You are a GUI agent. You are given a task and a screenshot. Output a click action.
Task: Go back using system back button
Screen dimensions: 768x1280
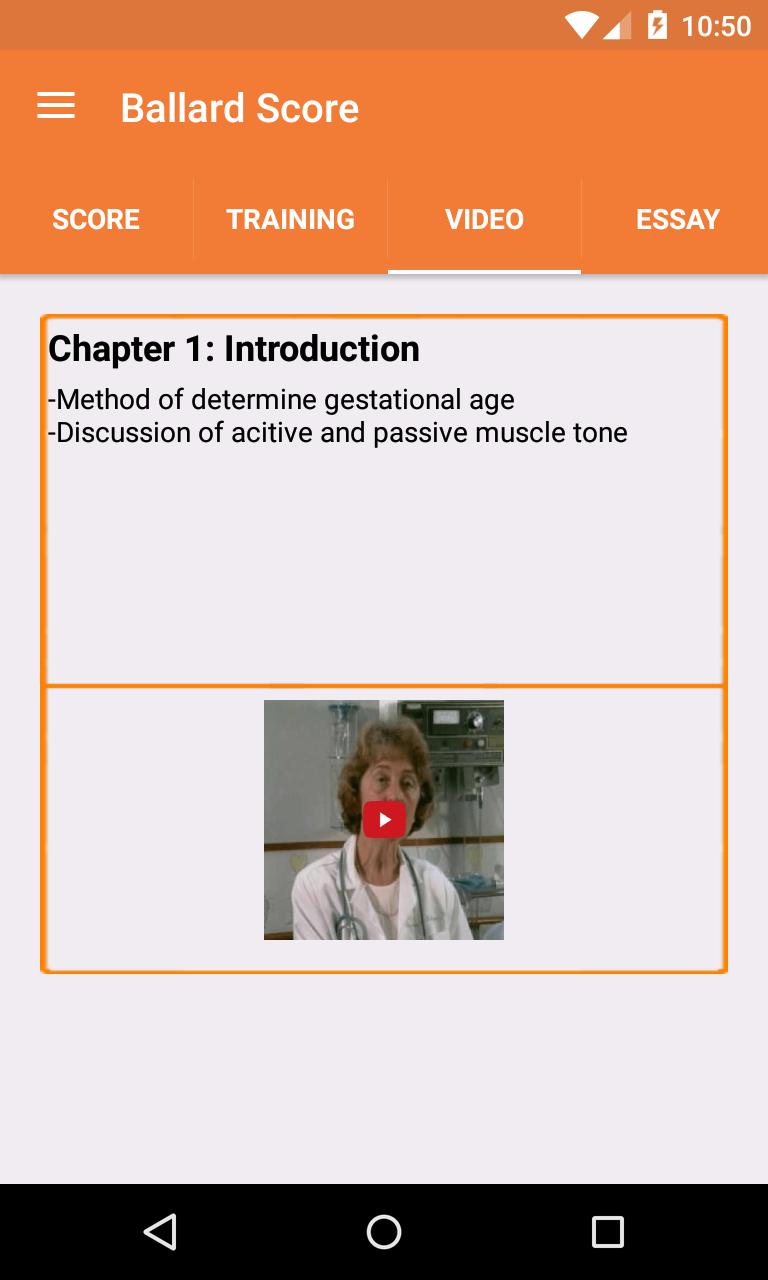click(160, 1232)
